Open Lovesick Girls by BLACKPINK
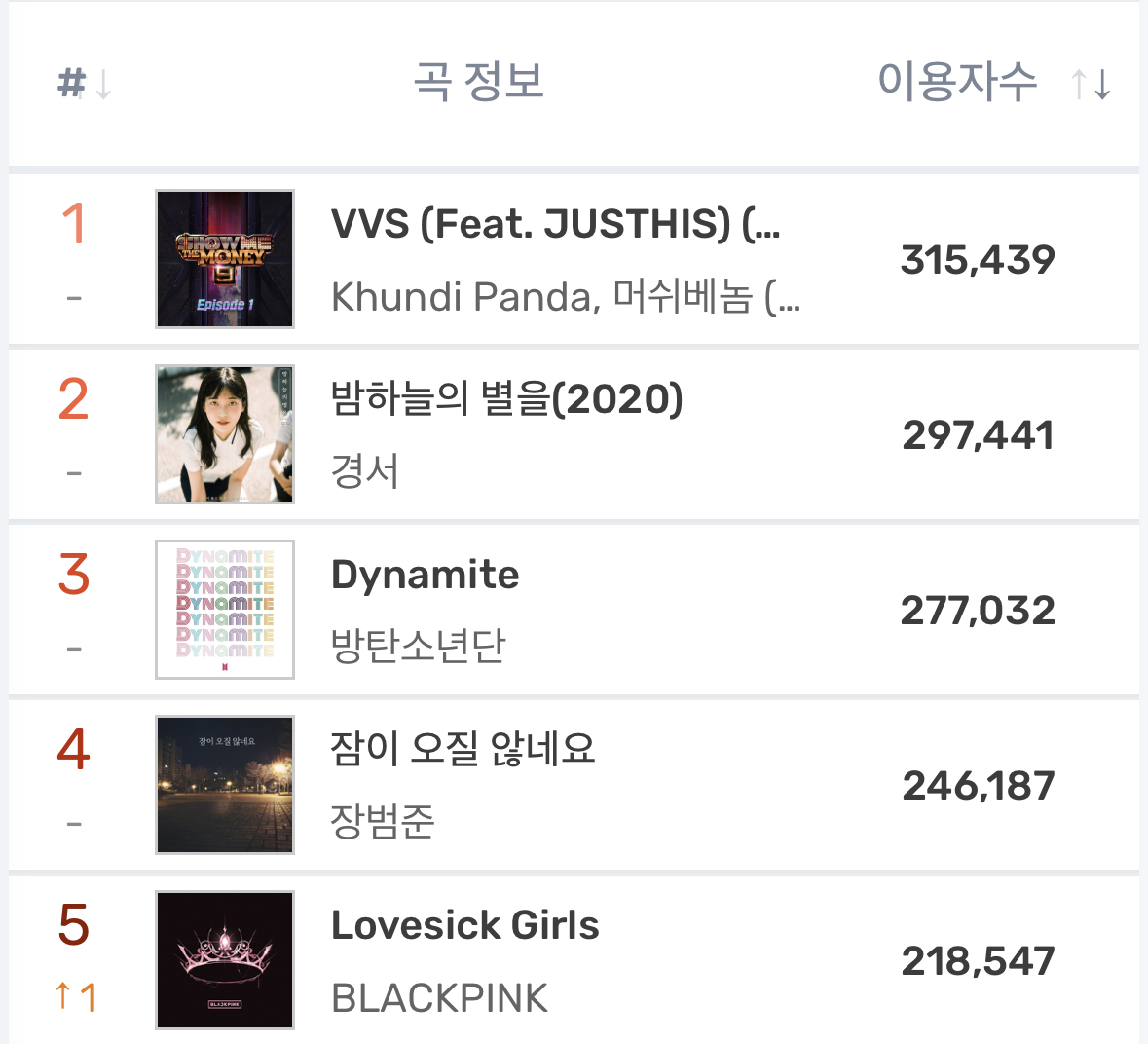The height and width of the screenshot is (1044, 1148). pos(574,960)
